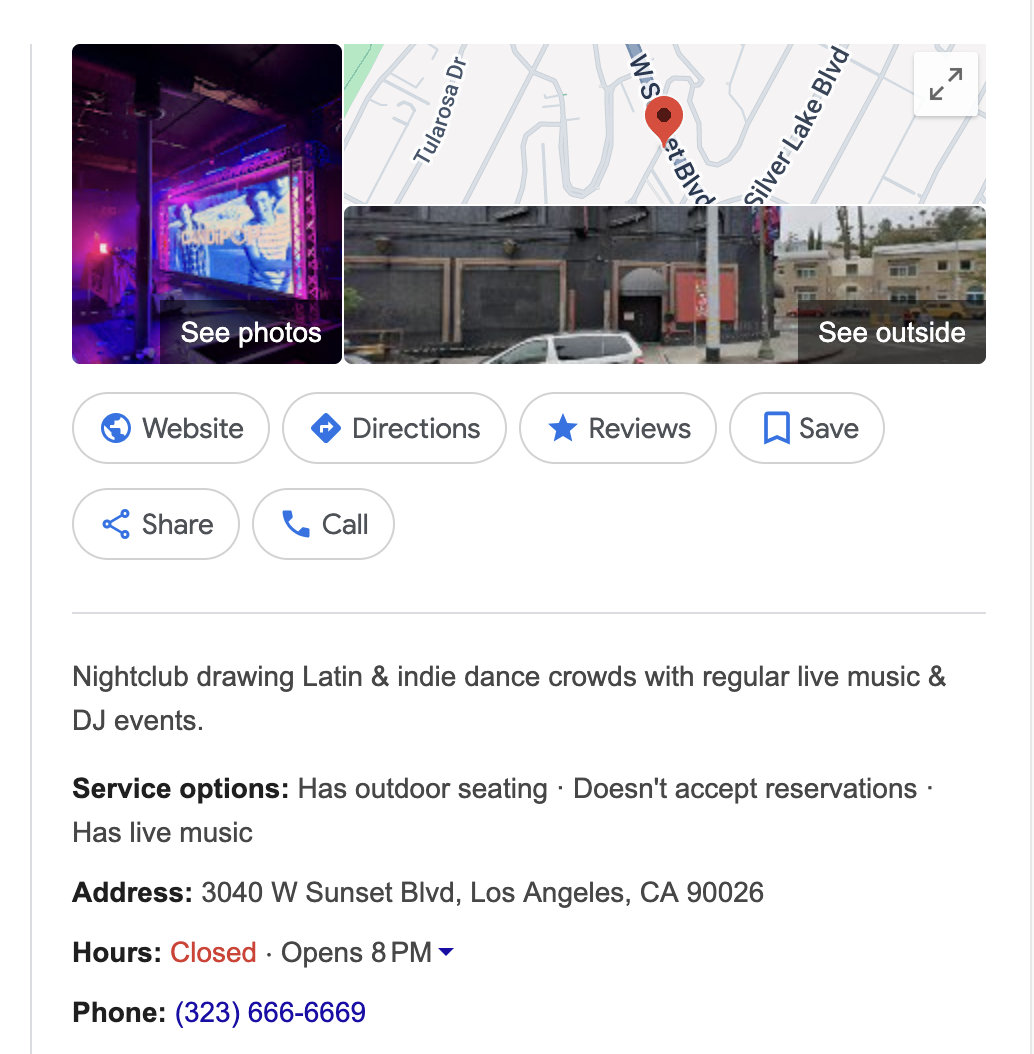Dial the phone number (323) 666-6669

pos(270,1012)
